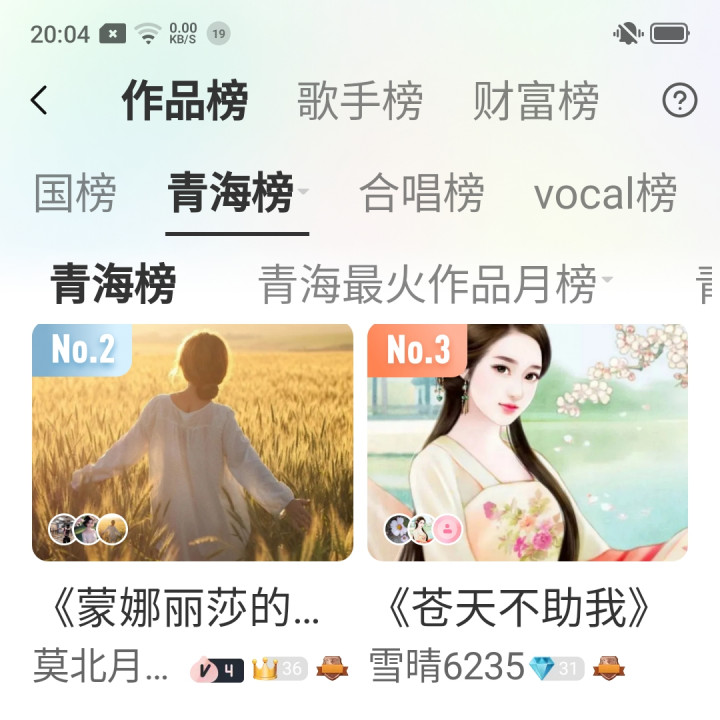Select the 作品榜 tab

(185, 101)
